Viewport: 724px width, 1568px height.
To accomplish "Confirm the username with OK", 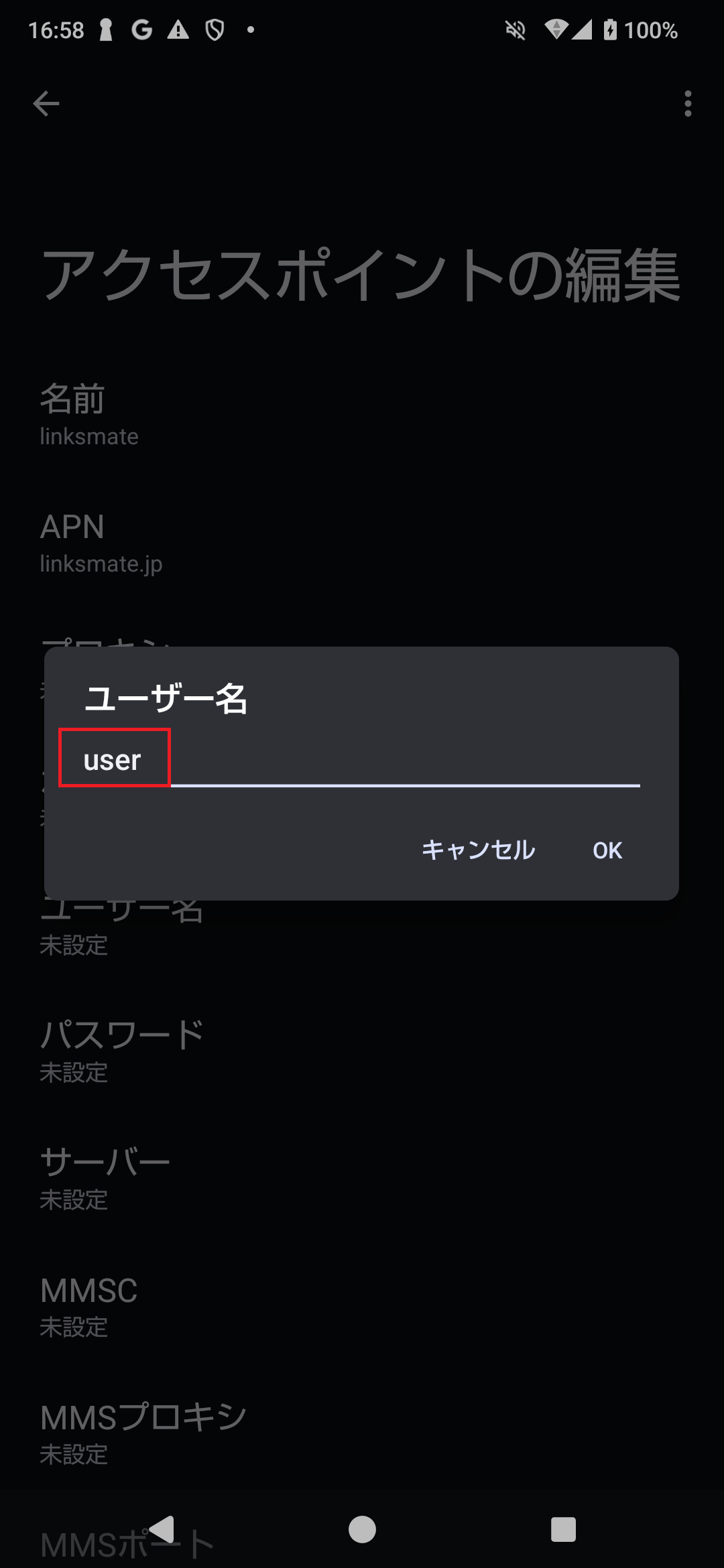I will (x=607, y=850).
